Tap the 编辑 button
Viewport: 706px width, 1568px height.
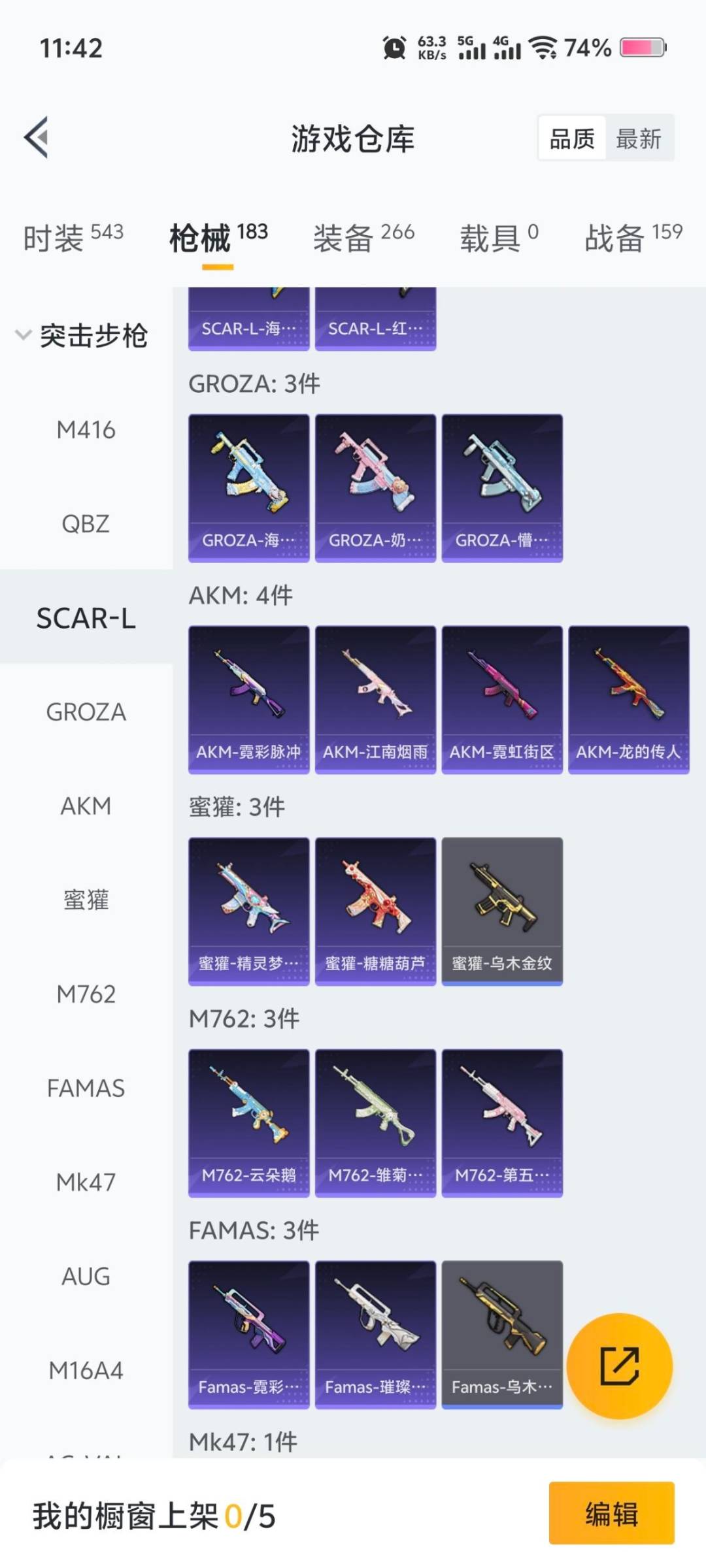pos(611,1513)
